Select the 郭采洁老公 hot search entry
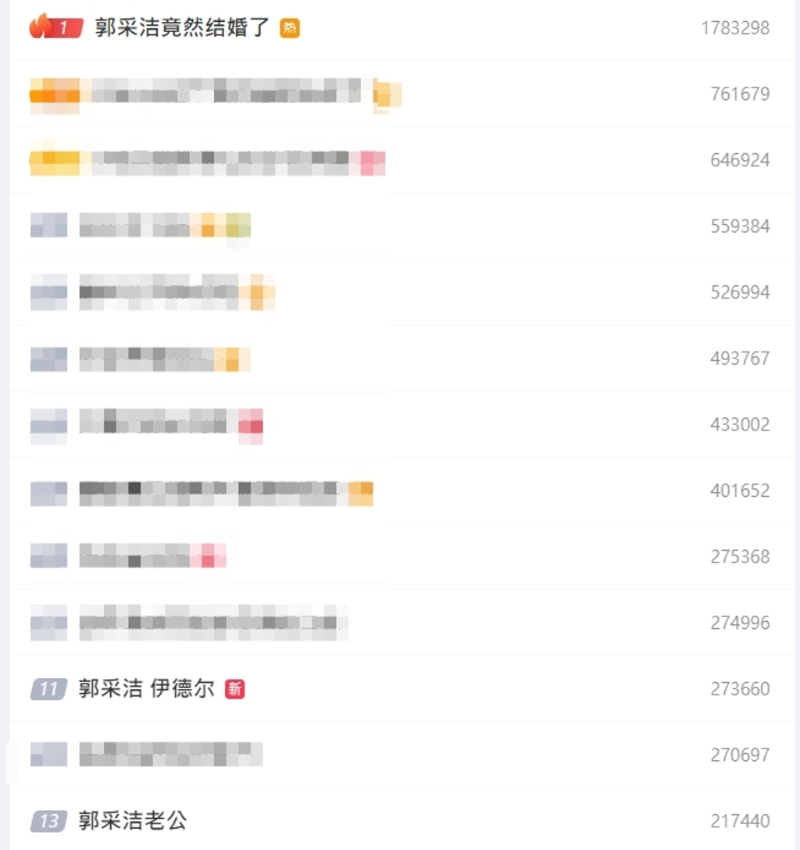 [132, 821]
